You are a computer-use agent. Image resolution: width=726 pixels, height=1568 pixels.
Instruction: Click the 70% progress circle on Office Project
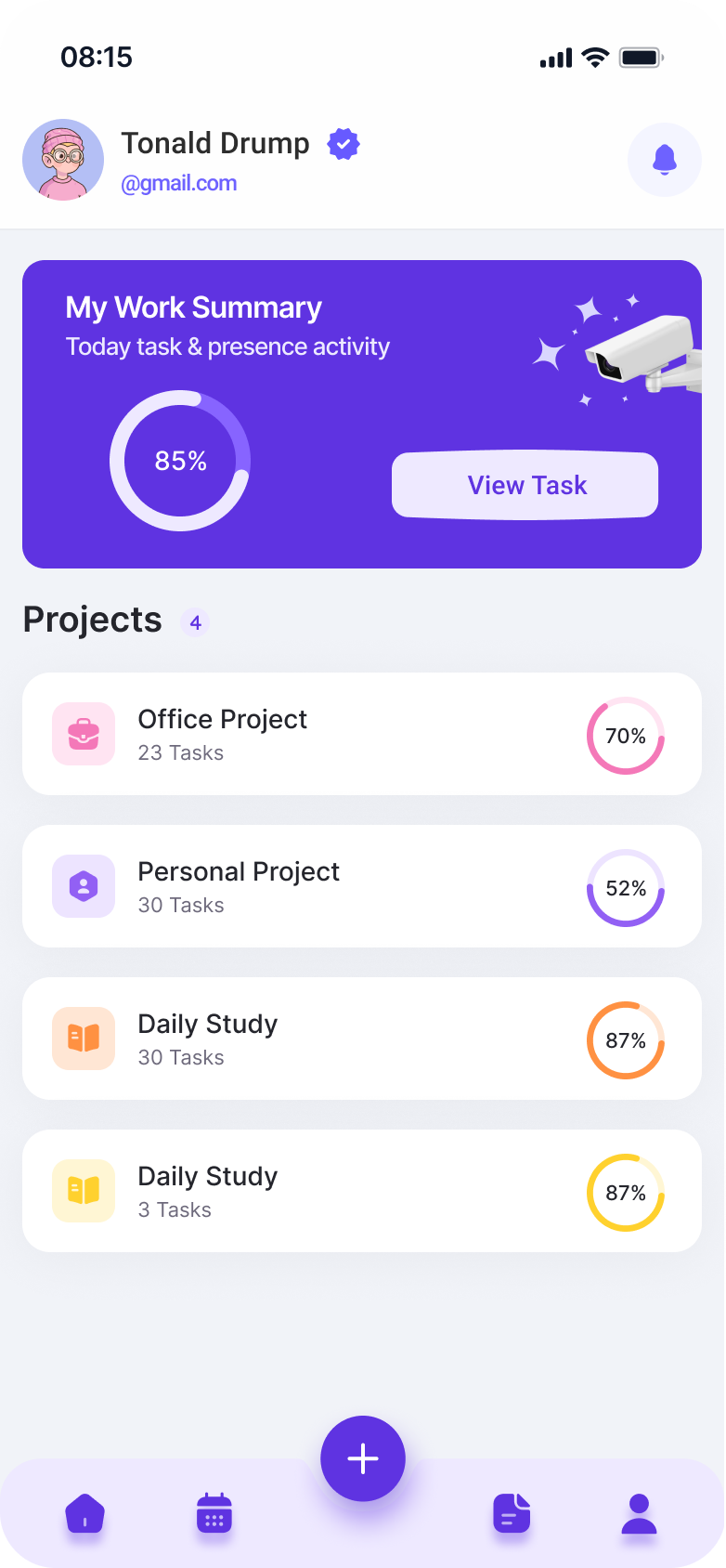(x=625, y=735)
